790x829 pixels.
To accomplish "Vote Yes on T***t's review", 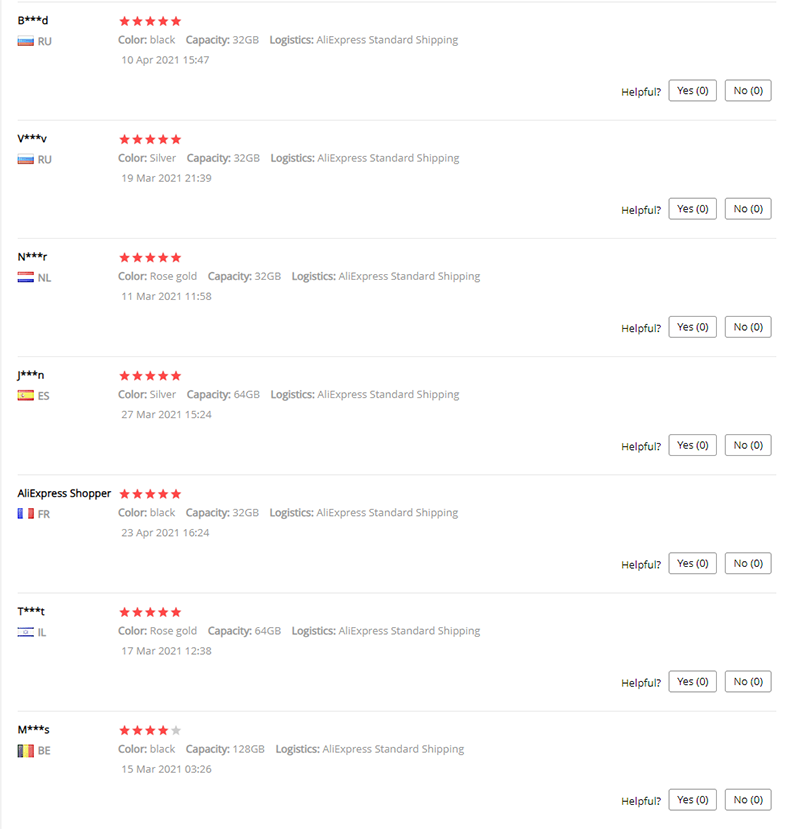I will point(692,681).
